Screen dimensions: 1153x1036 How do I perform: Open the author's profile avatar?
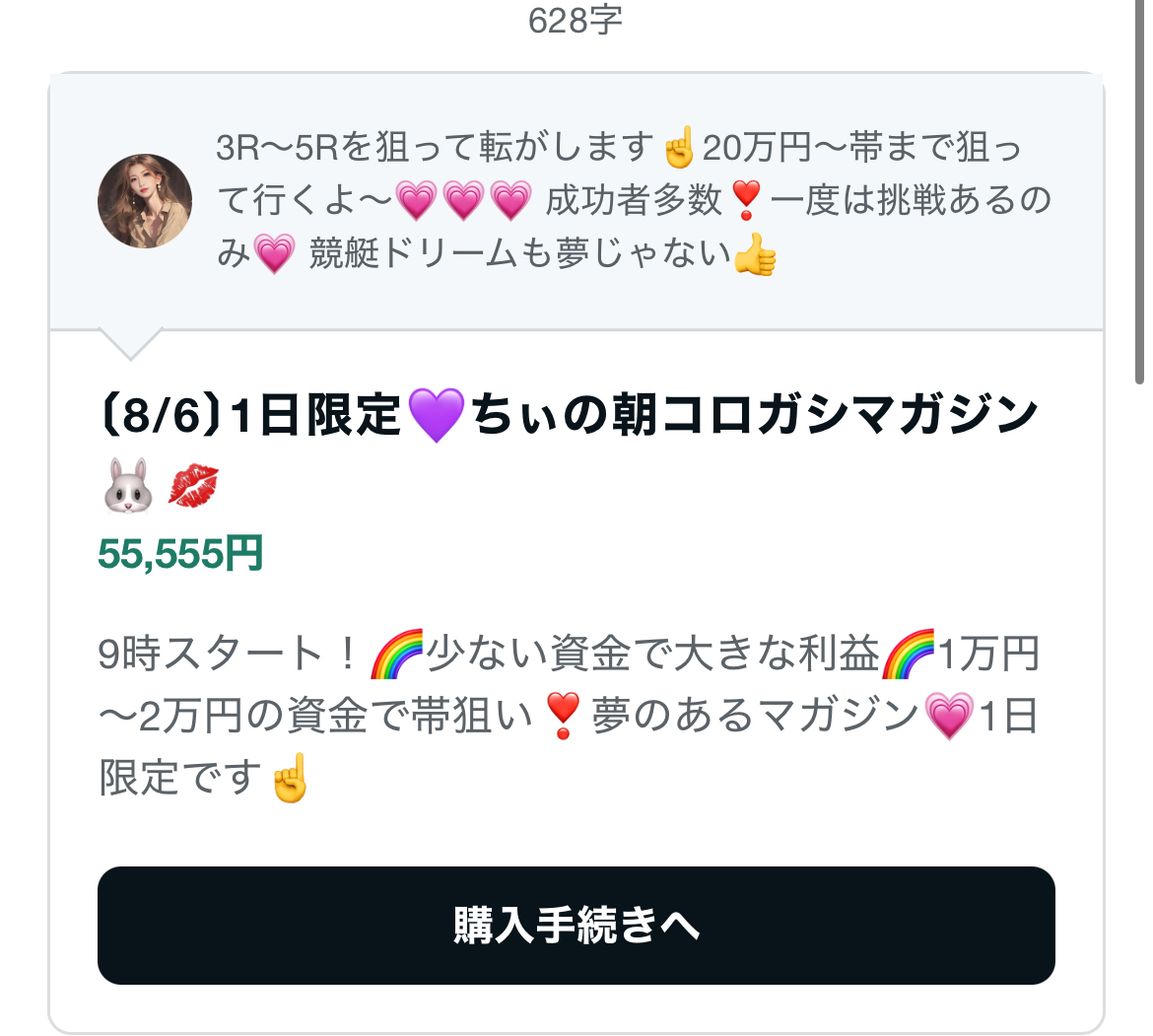pos(145,201)
